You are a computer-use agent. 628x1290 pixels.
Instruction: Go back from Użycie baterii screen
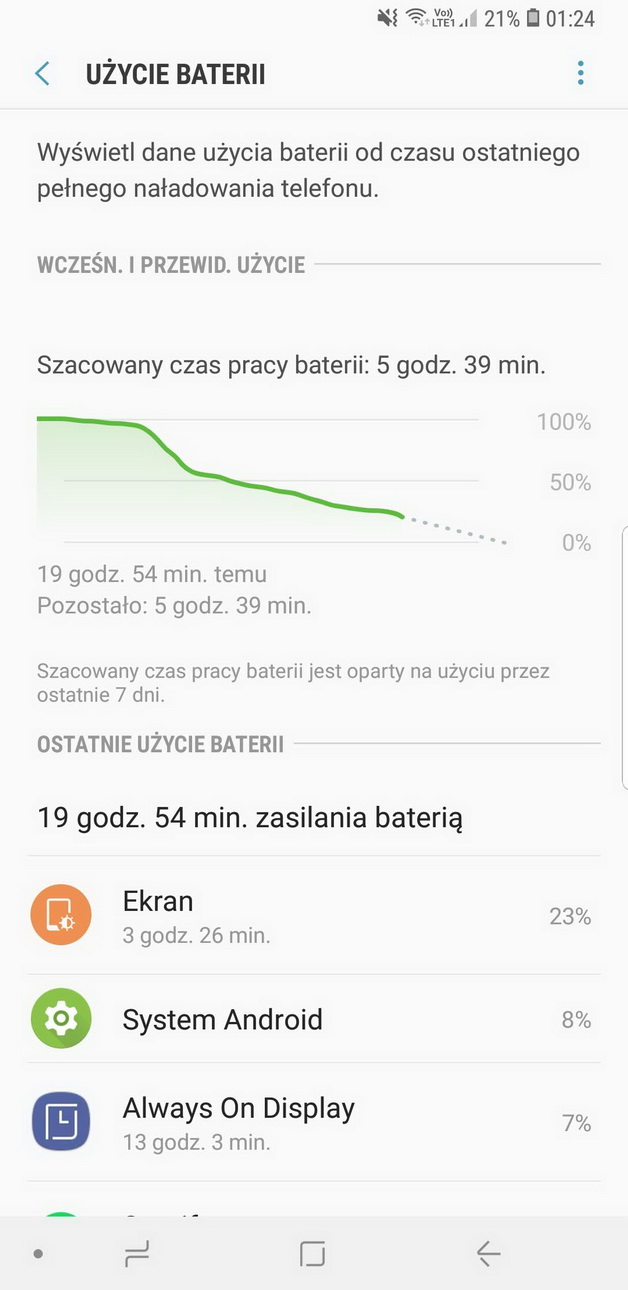point(42,74)
